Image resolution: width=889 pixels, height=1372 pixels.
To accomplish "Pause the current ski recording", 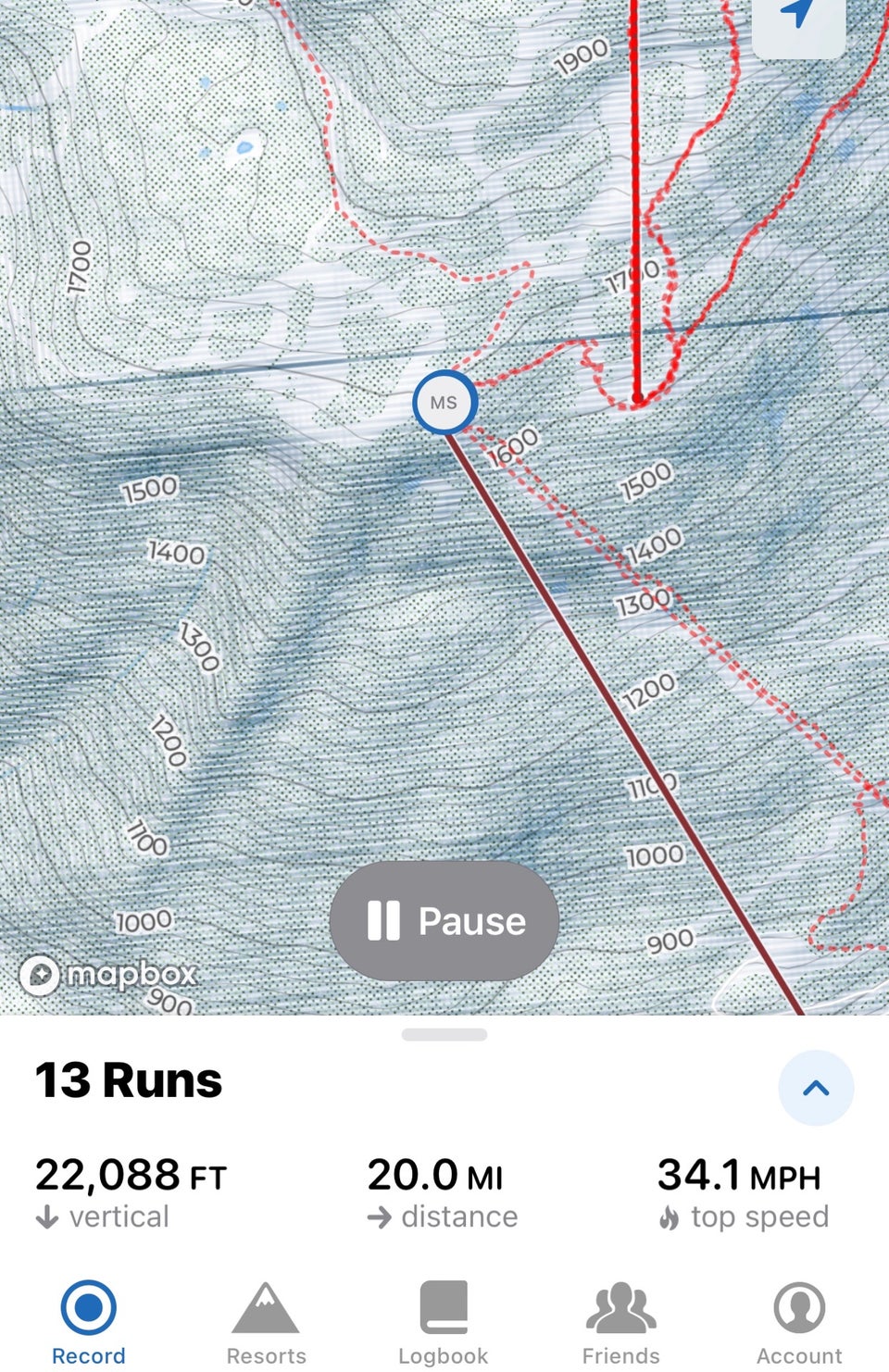I will (x=444, y=920).
